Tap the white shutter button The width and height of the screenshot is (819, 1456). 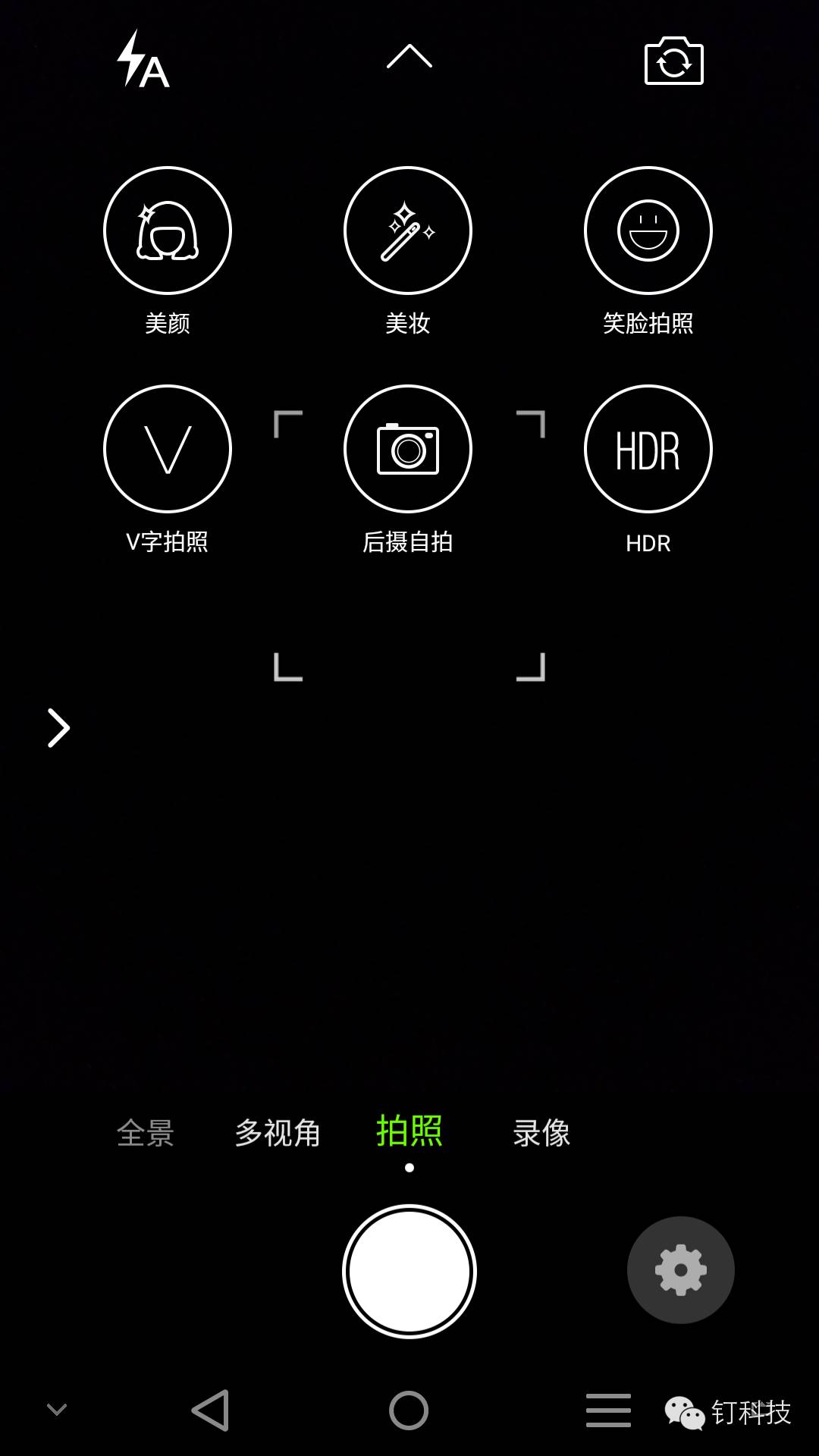pyautogui.click(x=409, y=1271)
